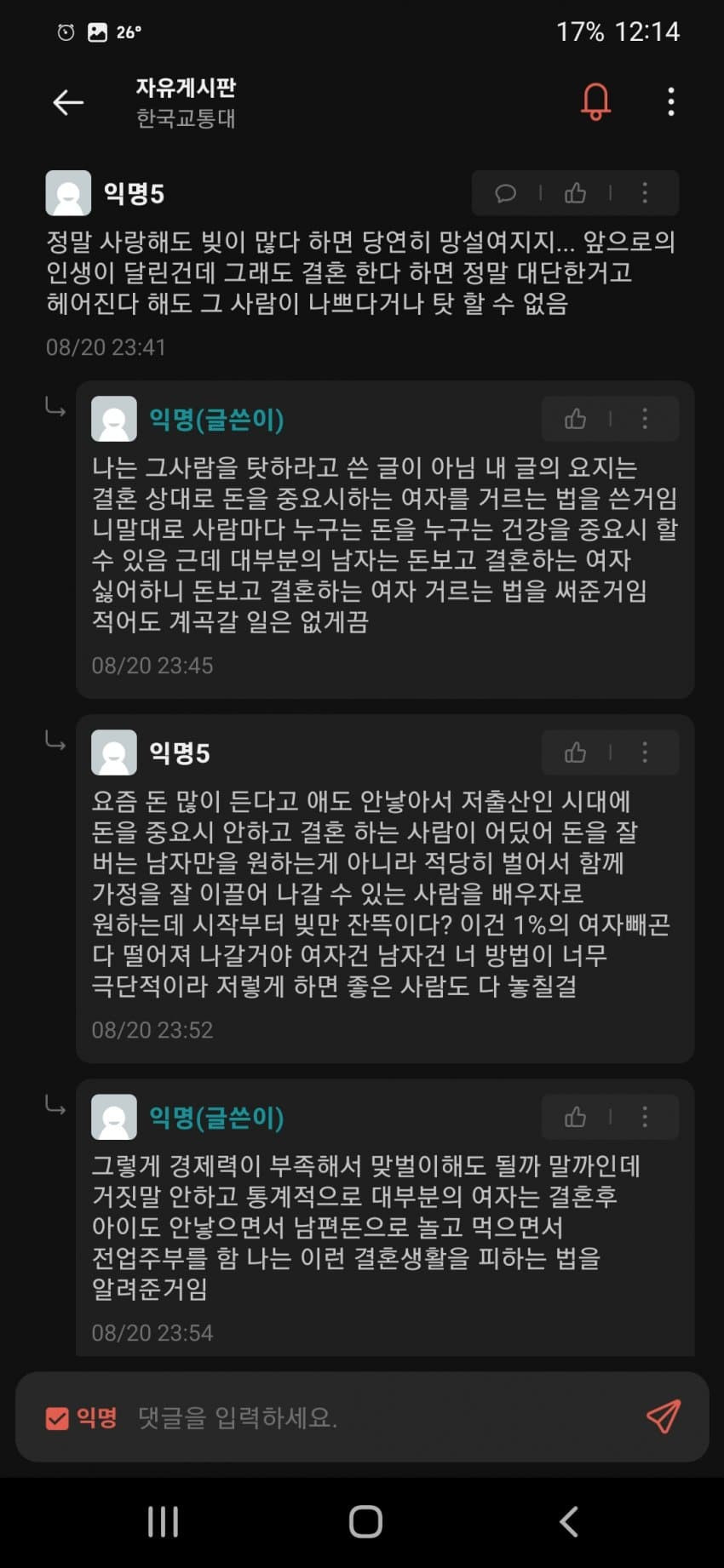724x1568 pixels.
Task: Like the author's 23:45 reply
Action: click(575, 419)
